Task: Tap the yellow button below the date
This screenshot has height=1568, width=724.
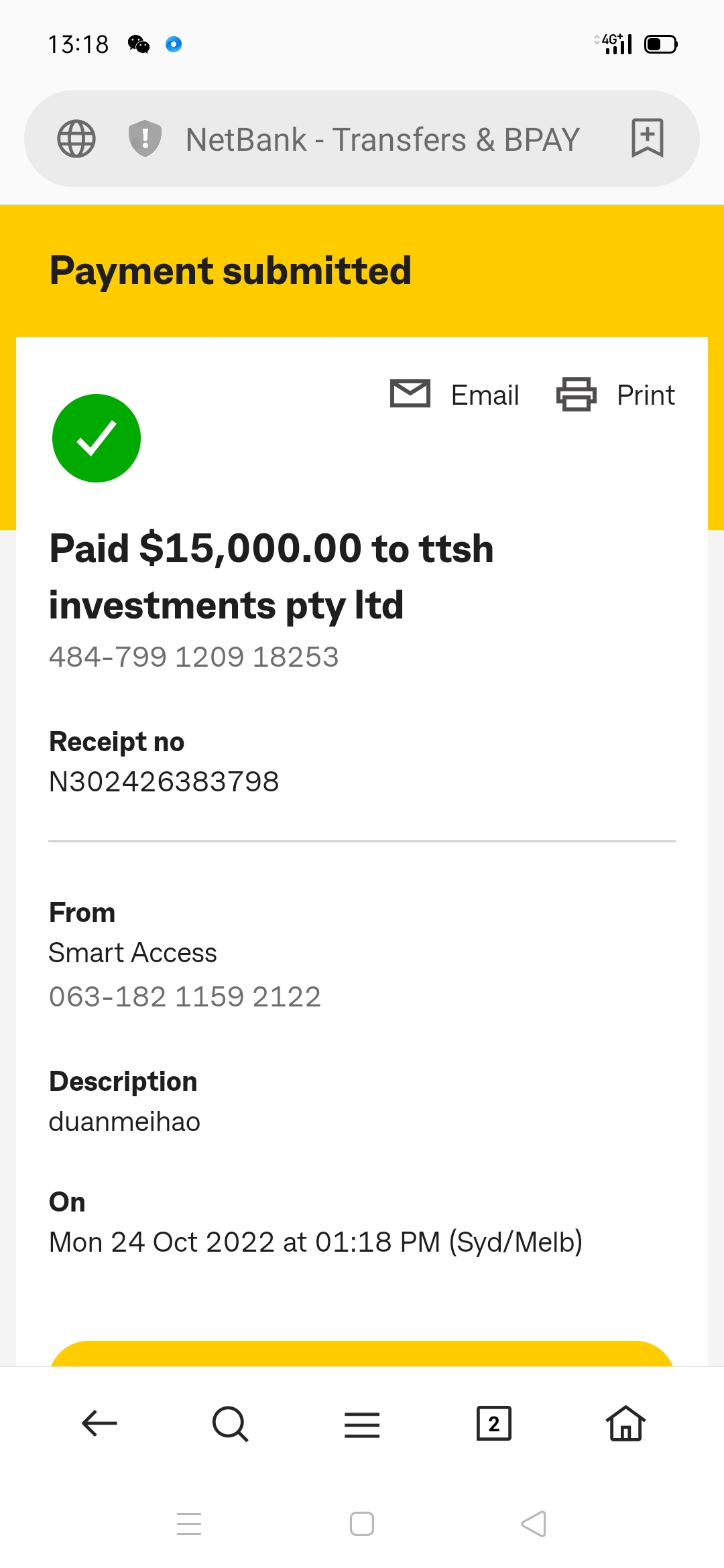Action: tap(362, 1354)
